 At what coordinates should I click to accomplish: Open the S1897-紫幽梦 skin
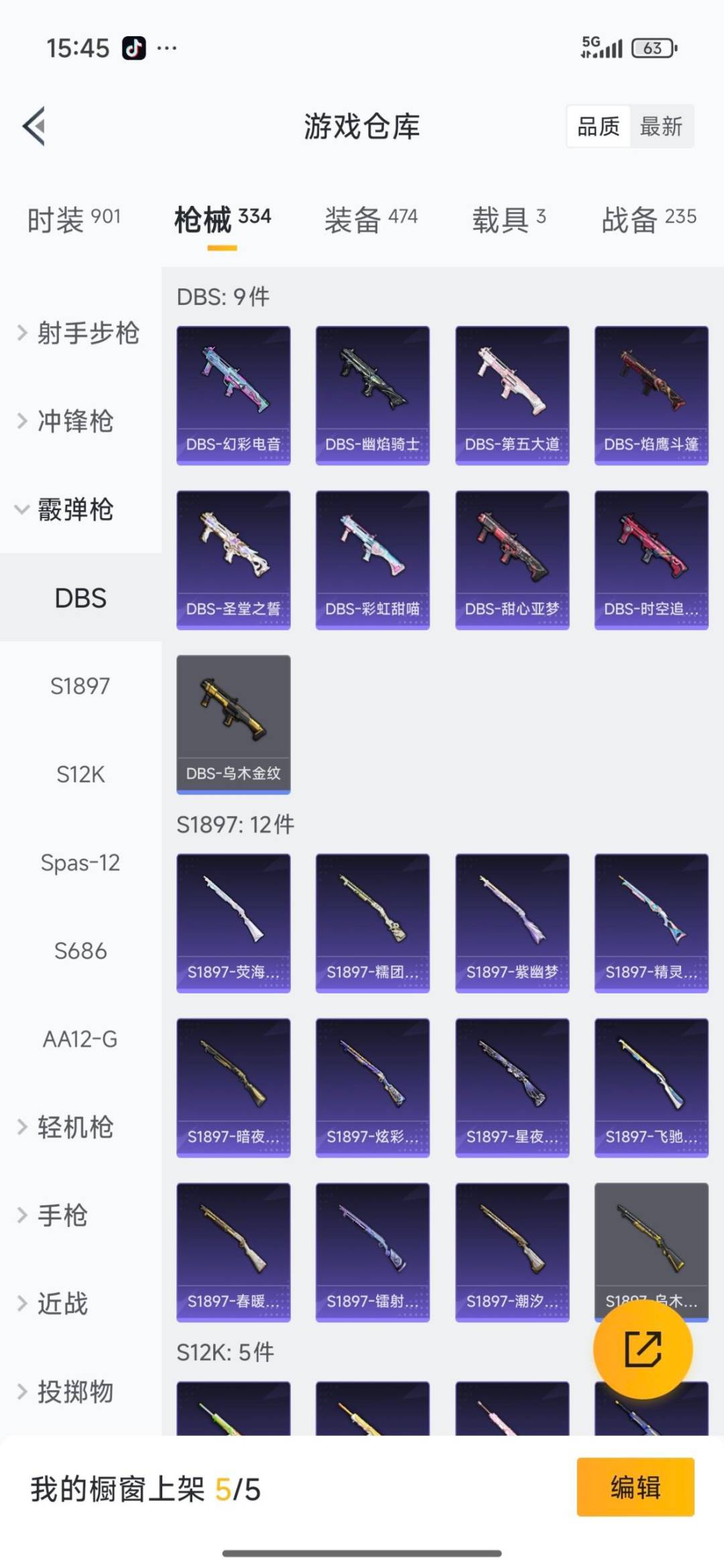pos(512,922)
